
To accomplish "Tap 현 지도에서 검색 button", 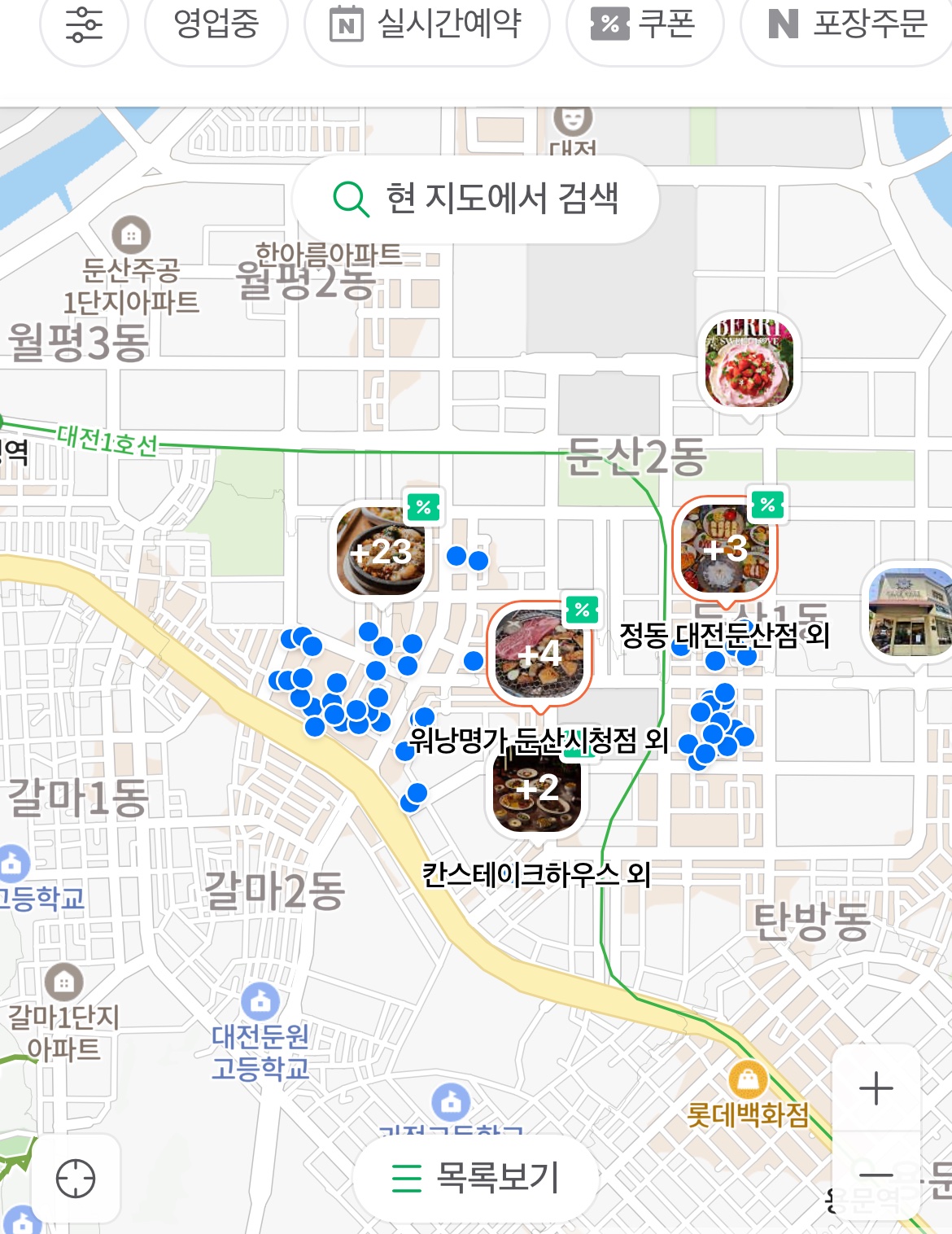I will click(476, 199).
